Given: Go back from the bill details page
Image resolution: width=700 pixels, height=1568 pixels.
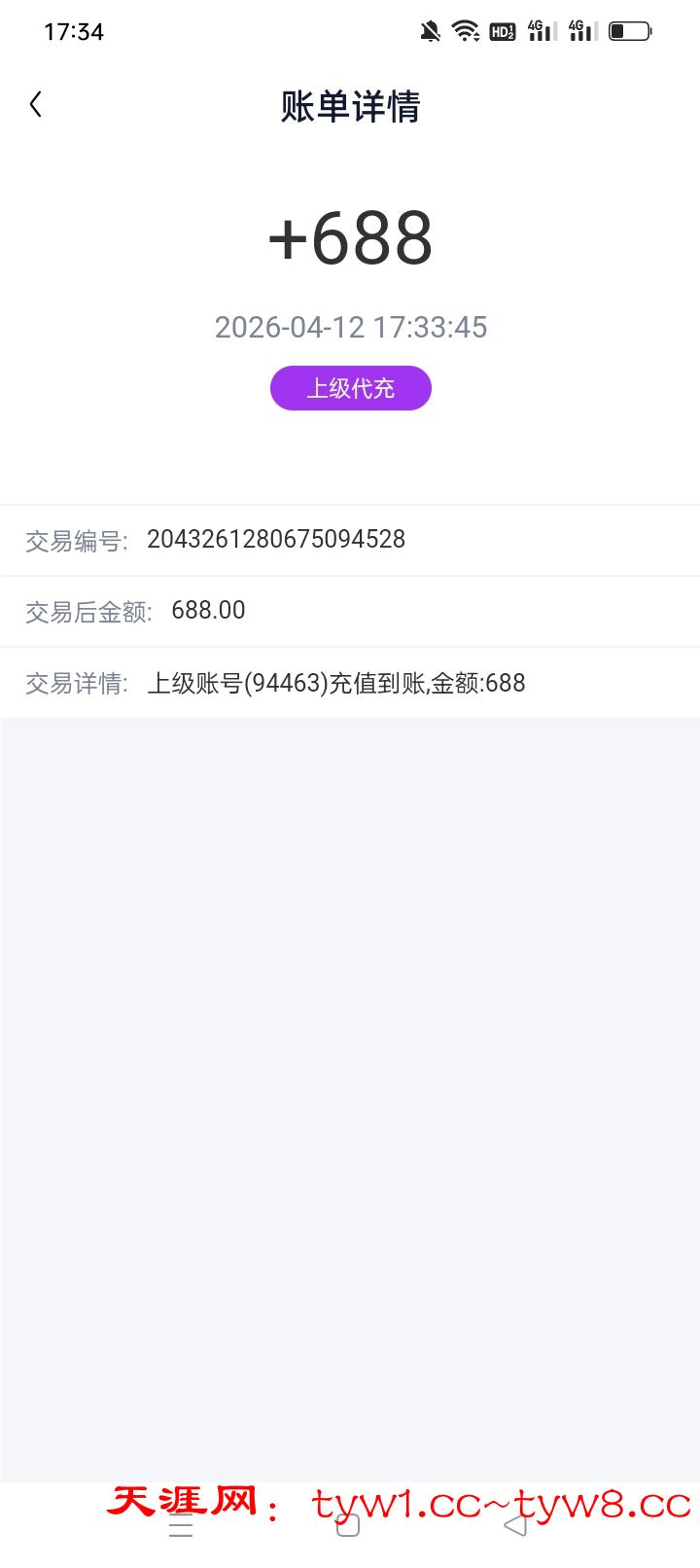Looking at the screenshot, I should (36, 105).
